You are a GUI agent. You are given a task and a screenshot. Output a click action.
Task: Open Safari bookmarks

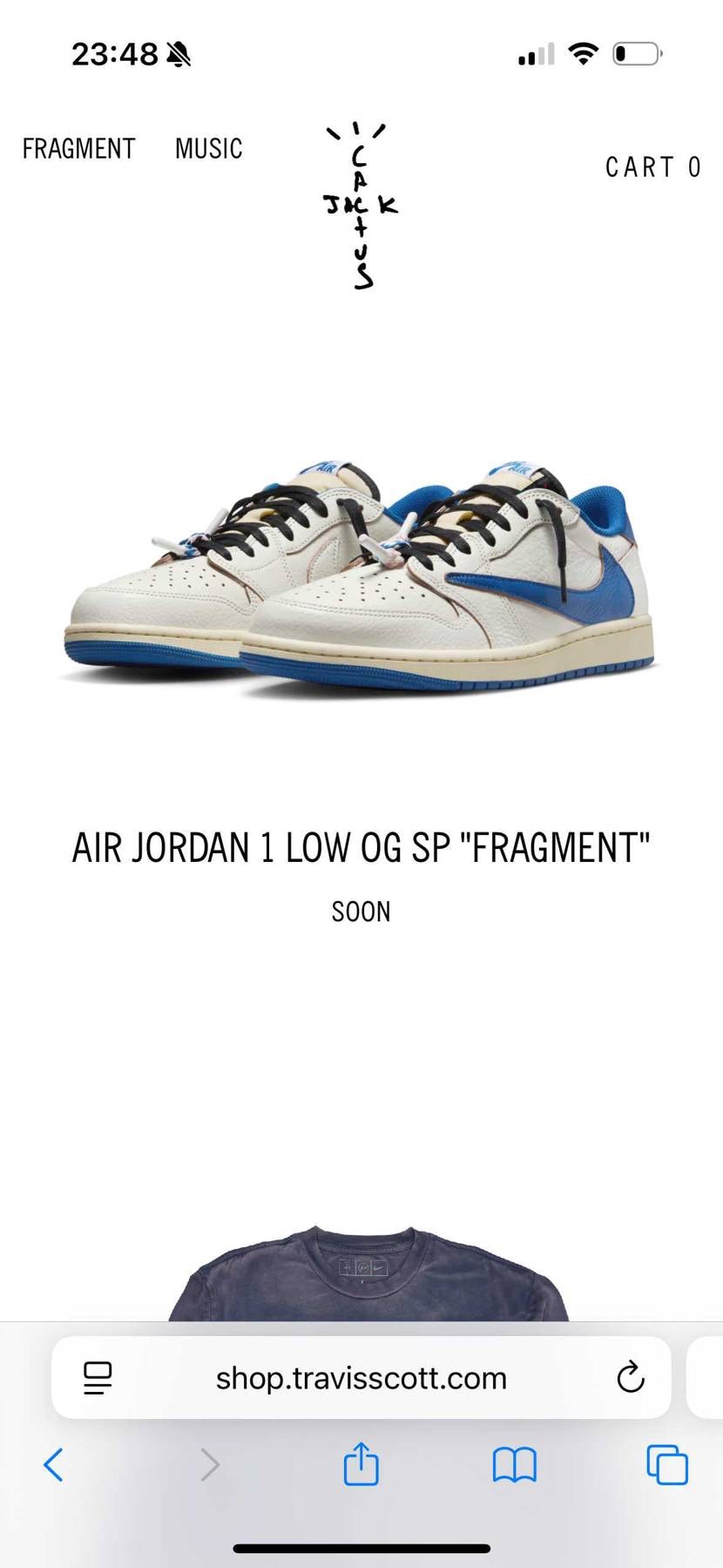[x=514, y=1465]
